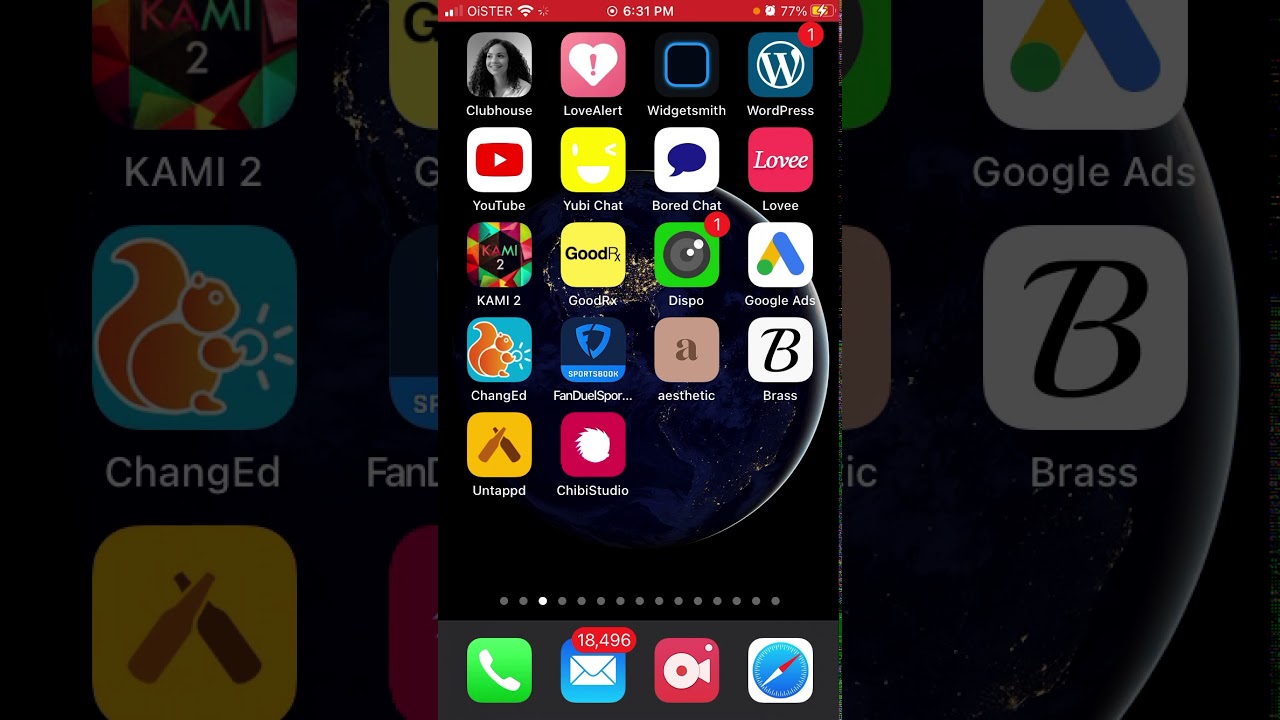Open the KAMI 2 game

tap(499, 255)
